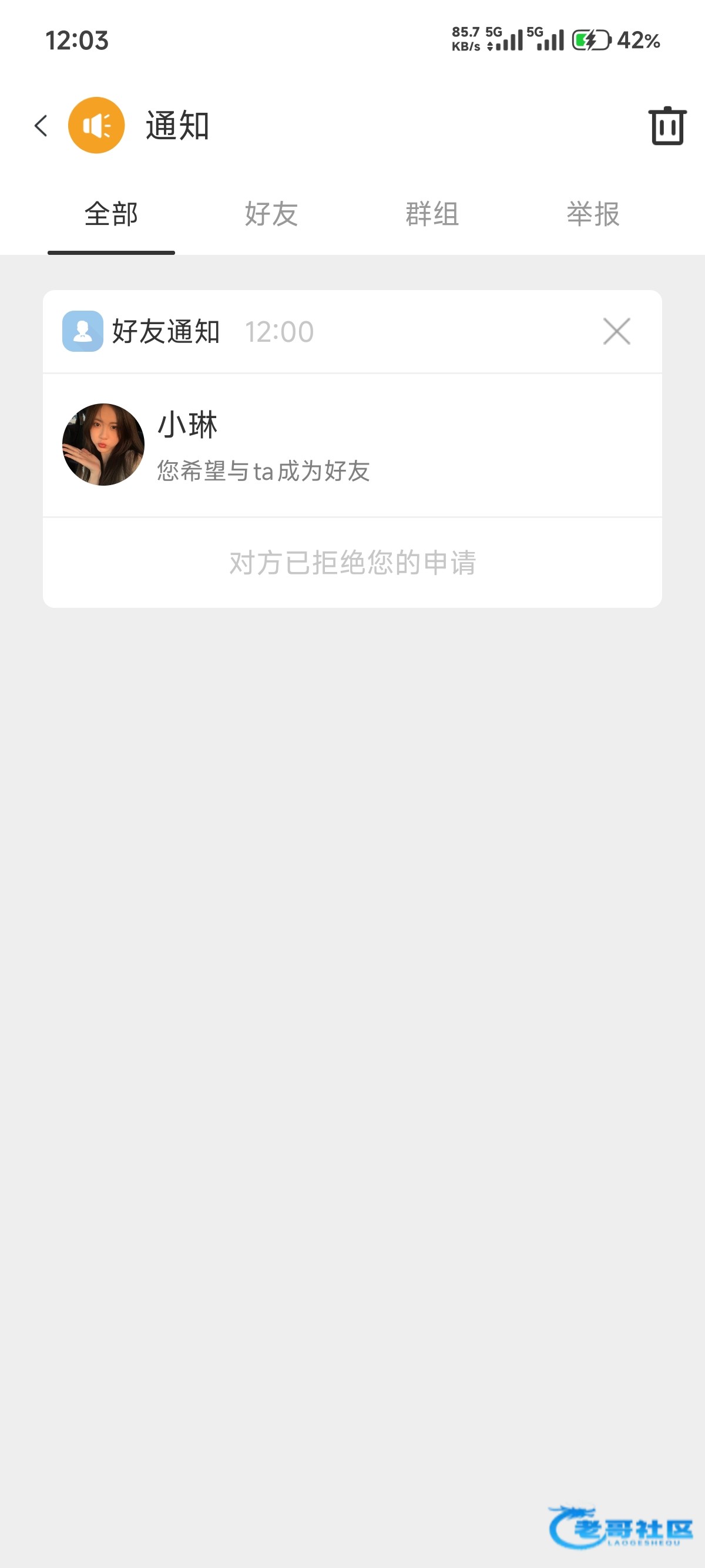Clear notifications with the trash icon
705x1568 pixels.
(x=667, y=126)
